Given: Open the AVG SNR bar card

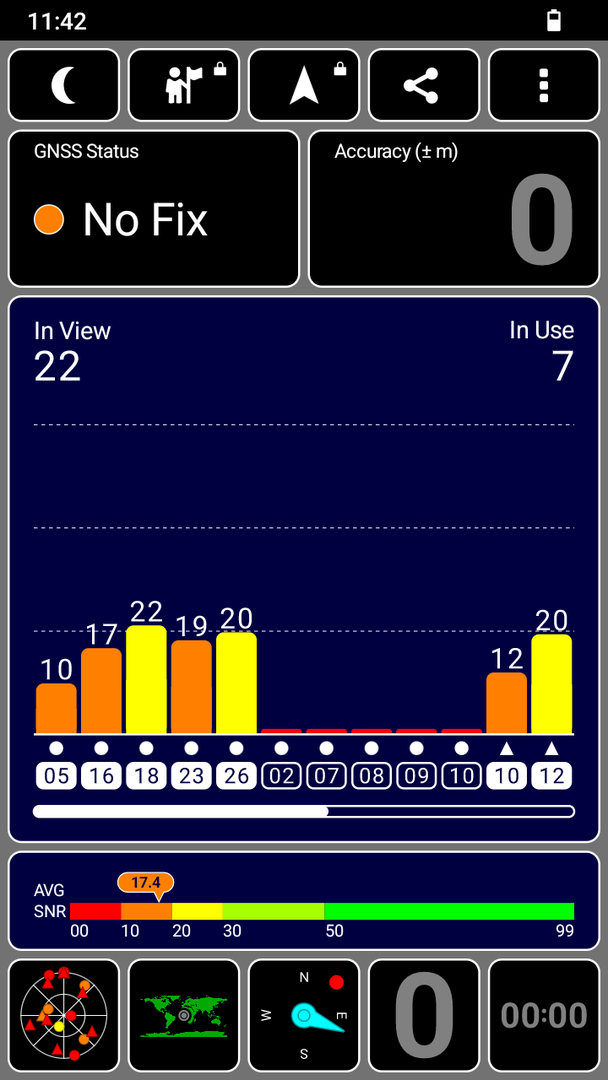Looking at the screenshot, I should [304, 900].
